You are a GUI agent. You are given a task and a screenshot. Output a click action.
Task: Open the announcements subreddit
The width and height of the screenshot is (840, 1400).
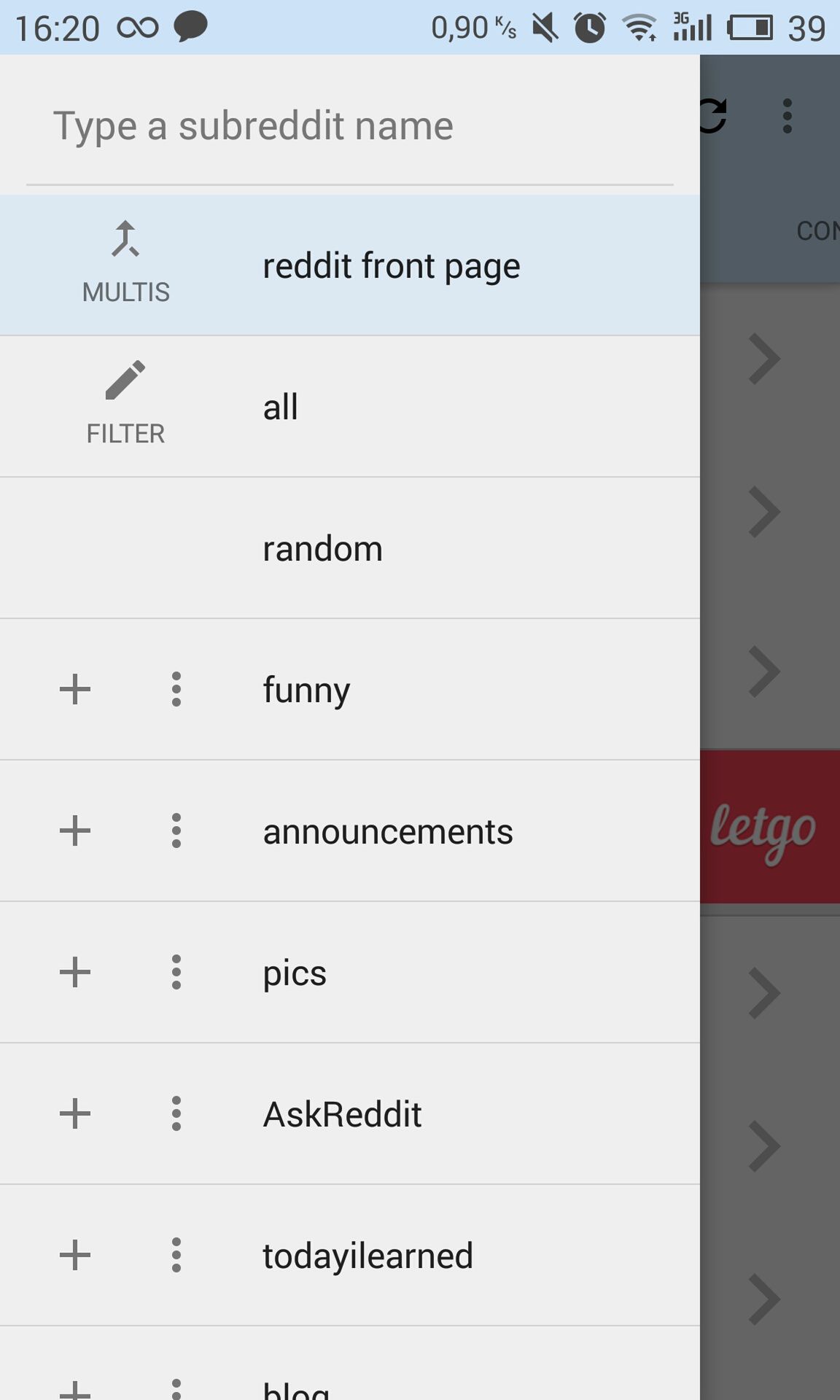pos(388,831)
